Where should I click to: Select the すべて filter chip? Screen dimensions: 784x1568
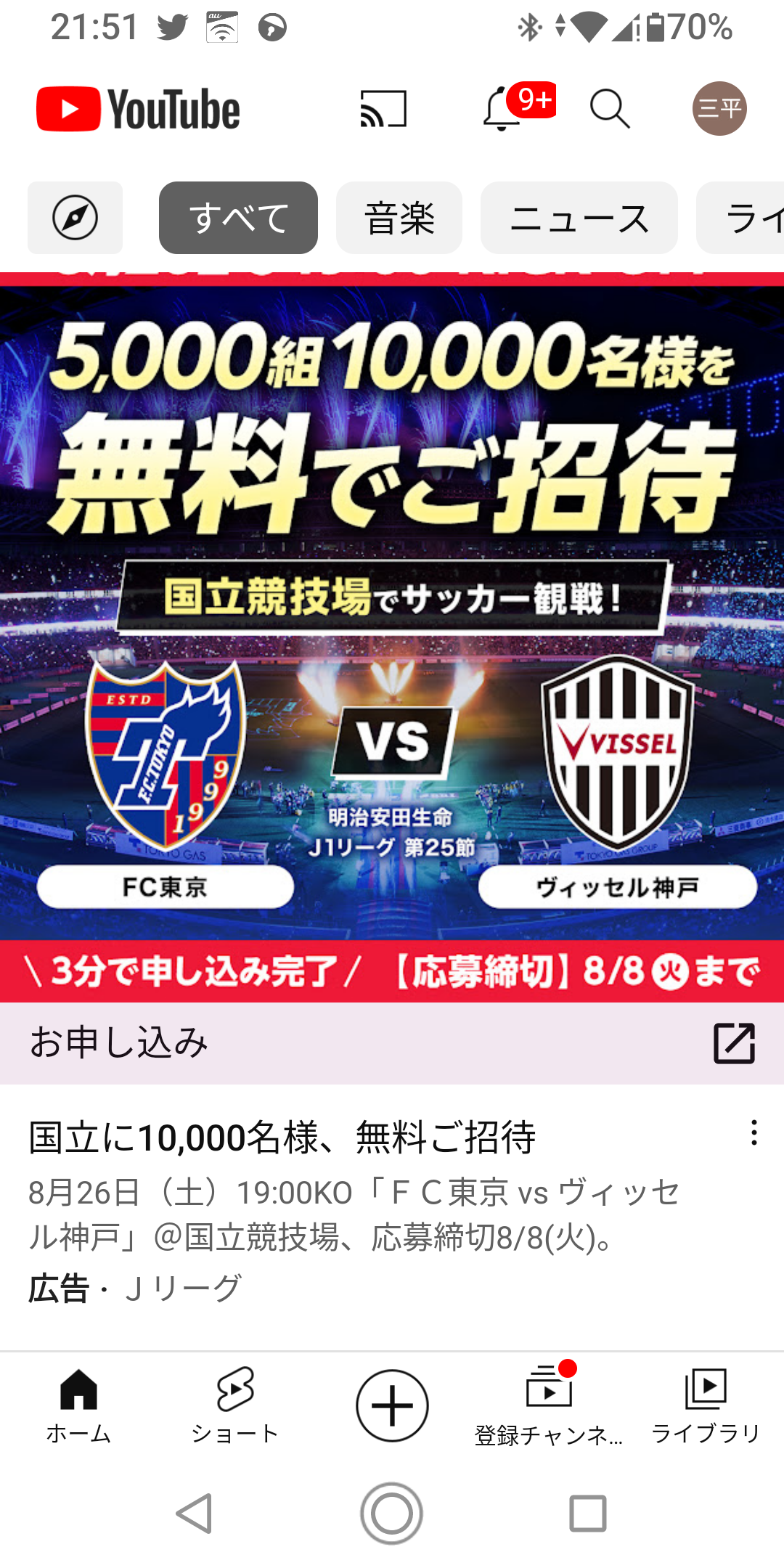tap(238, 218)
